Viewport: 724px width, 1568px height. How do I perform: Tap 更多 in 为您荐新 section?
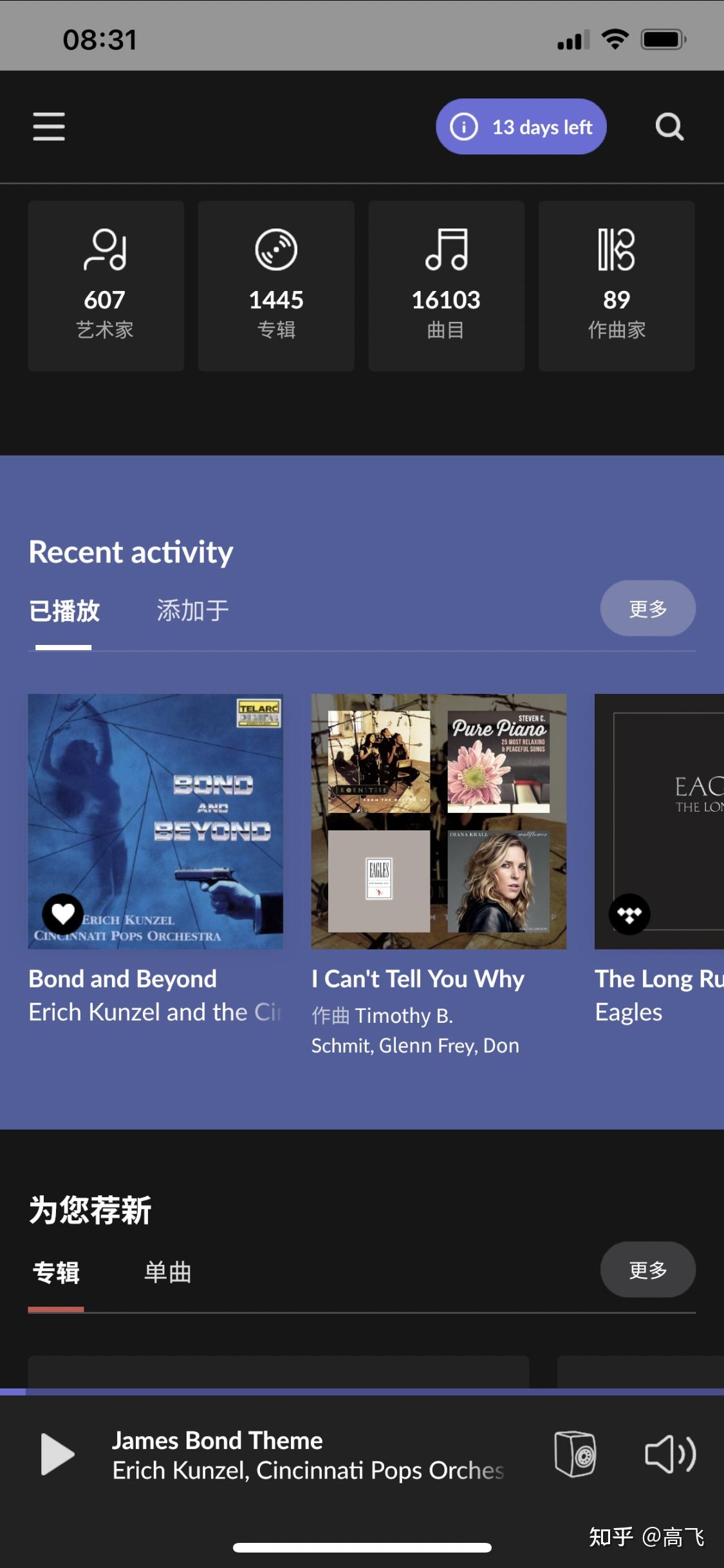pyautogui.click(x=647, y=1269)
